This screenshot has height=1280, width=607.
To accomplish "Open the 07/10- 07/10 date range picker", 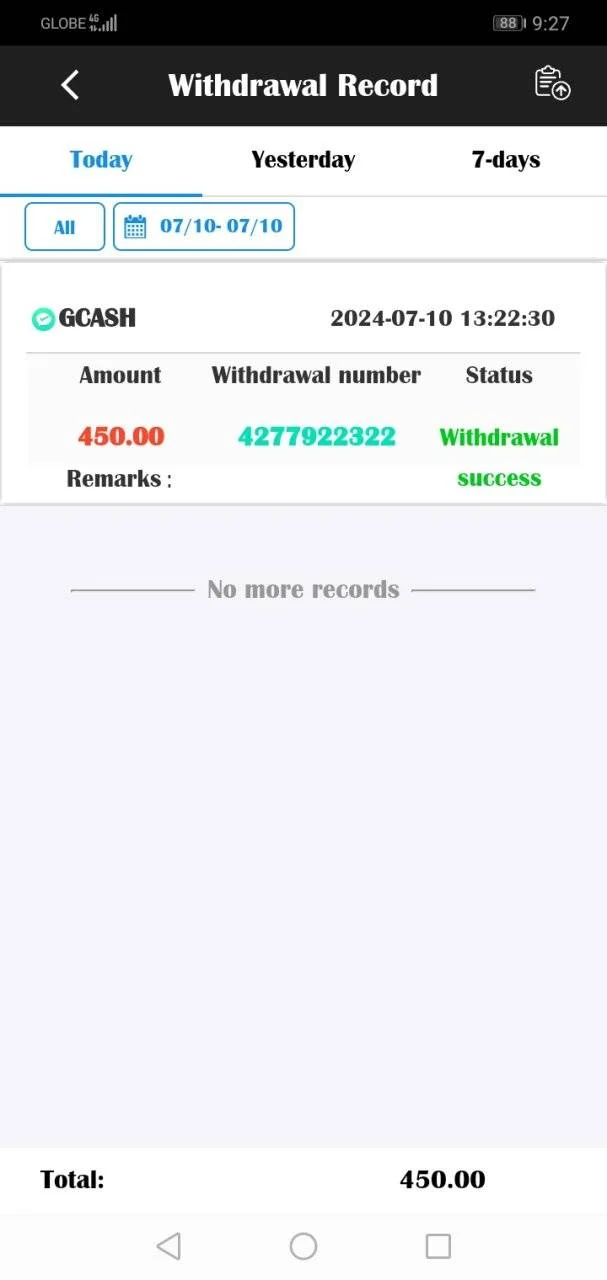I will tap(204, 226).
